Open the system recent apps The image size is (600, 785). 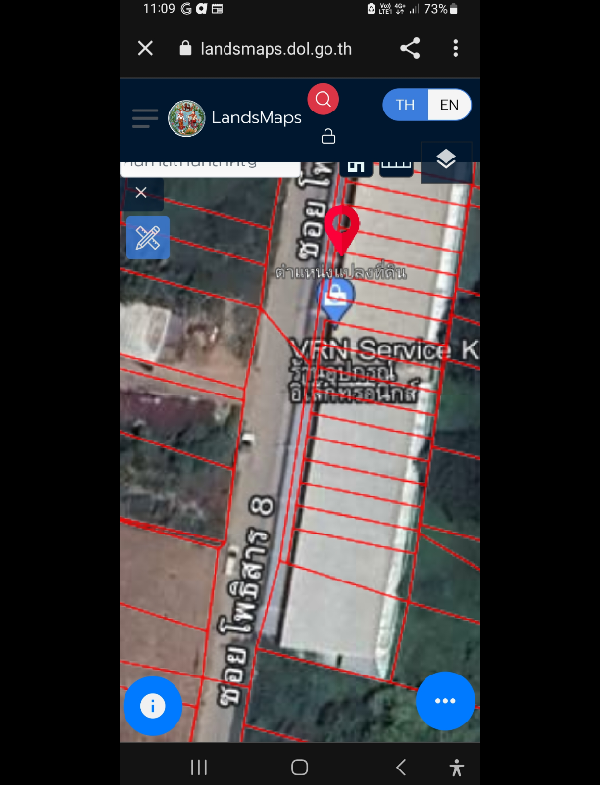click(199, 767)
